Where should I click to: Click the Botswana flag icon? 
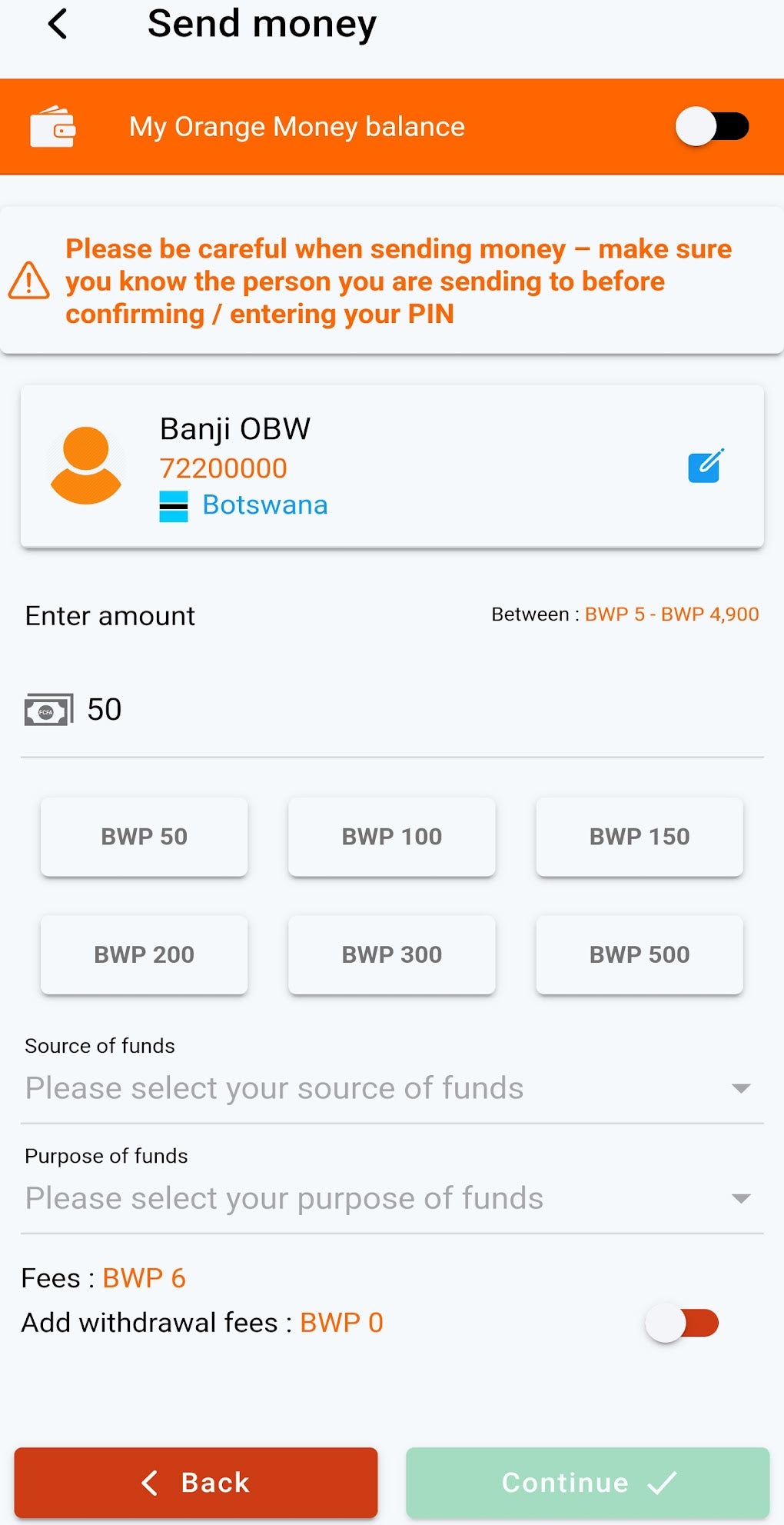coord(175,506)
